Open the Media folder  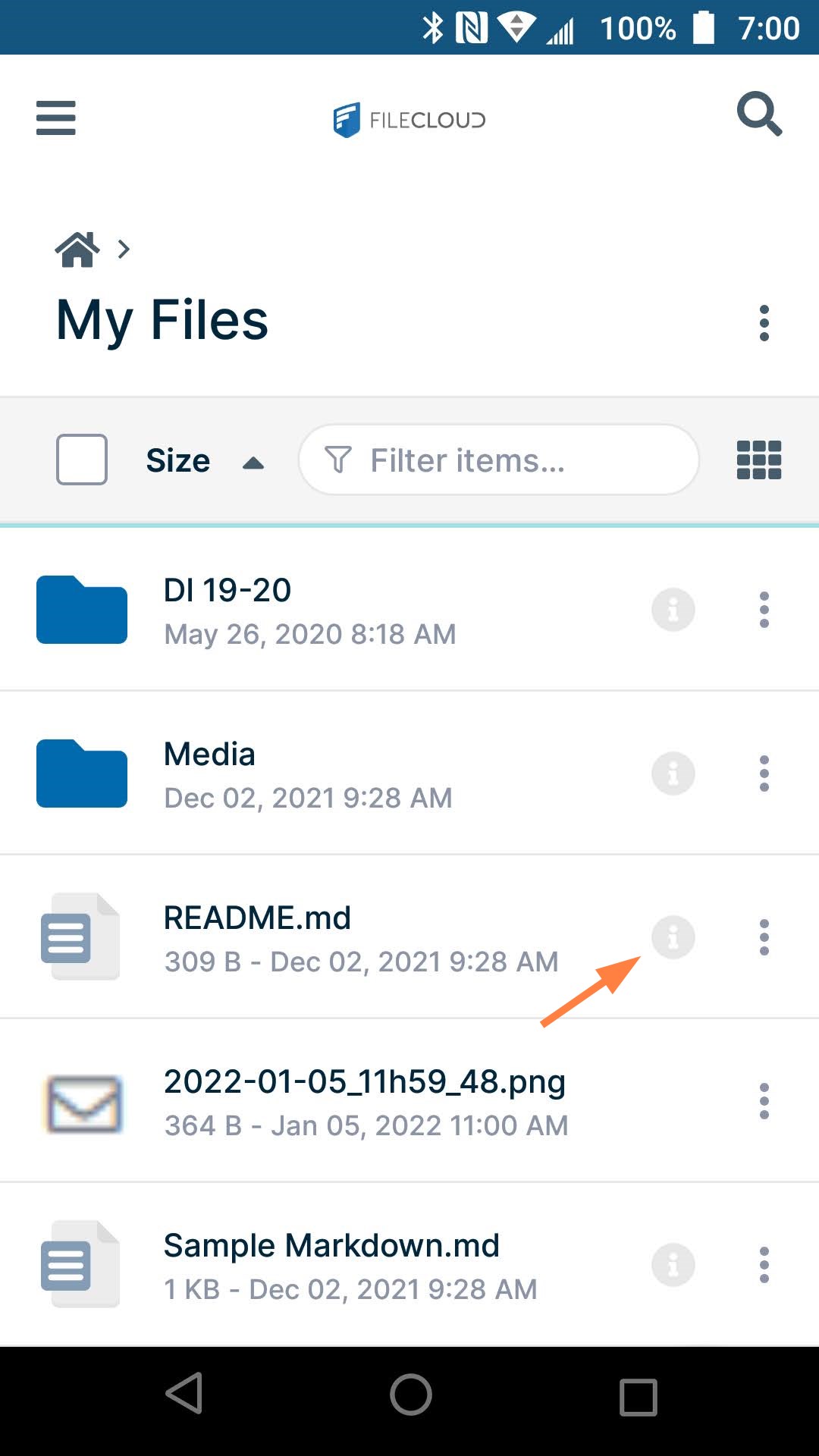[210, 755]
